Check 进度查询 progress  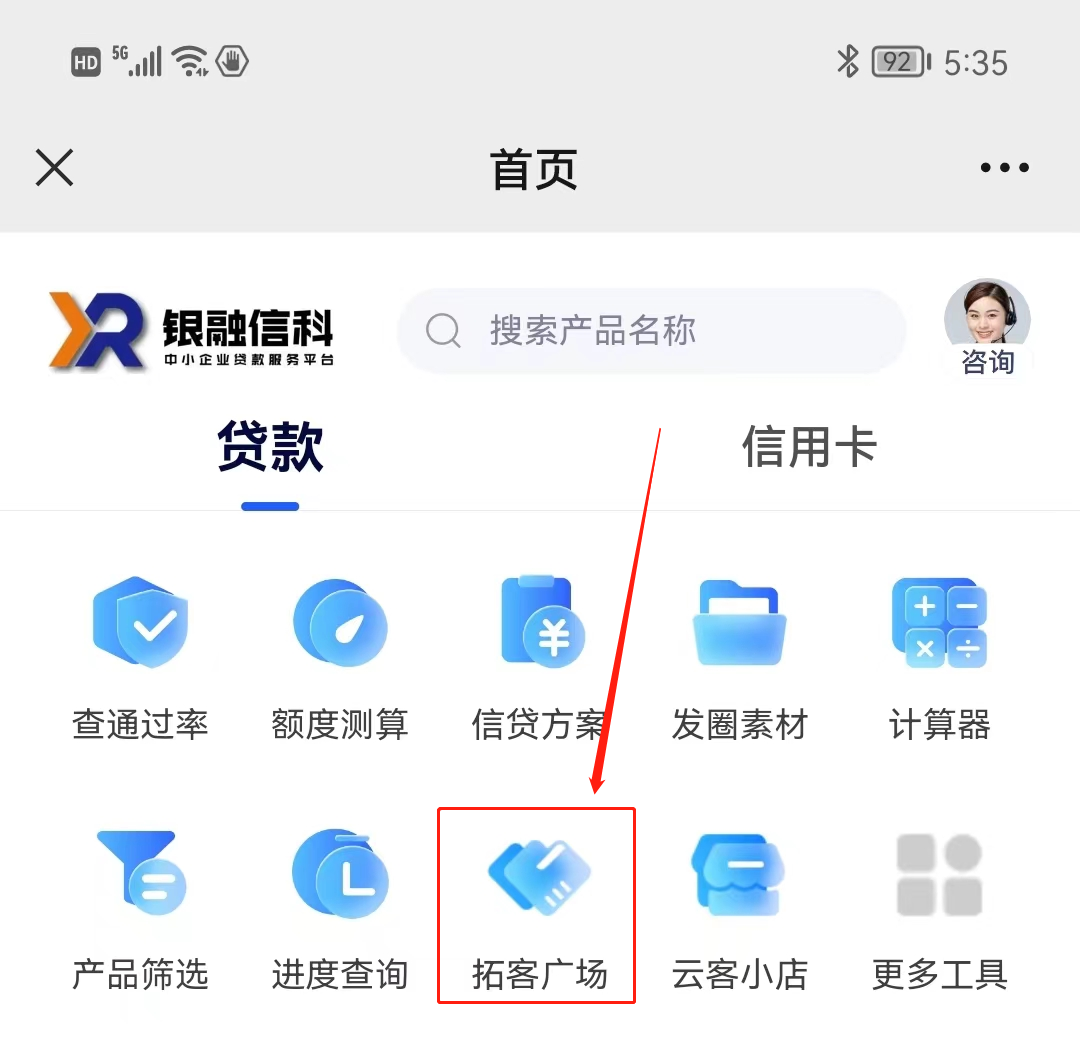coord(340,905)
